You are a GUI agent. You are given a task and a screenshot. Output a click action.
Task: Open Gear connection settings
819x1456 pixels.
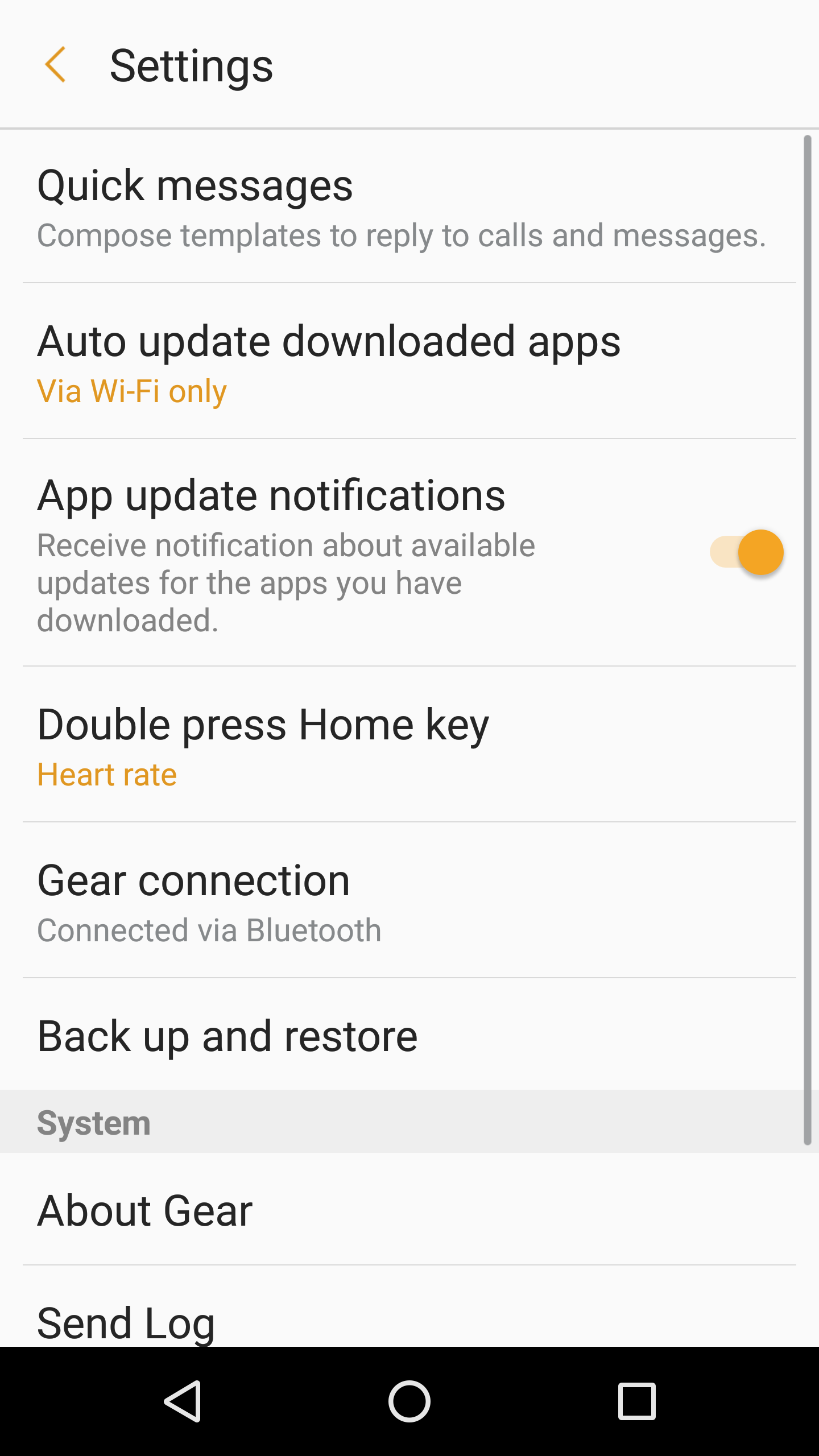409,900
